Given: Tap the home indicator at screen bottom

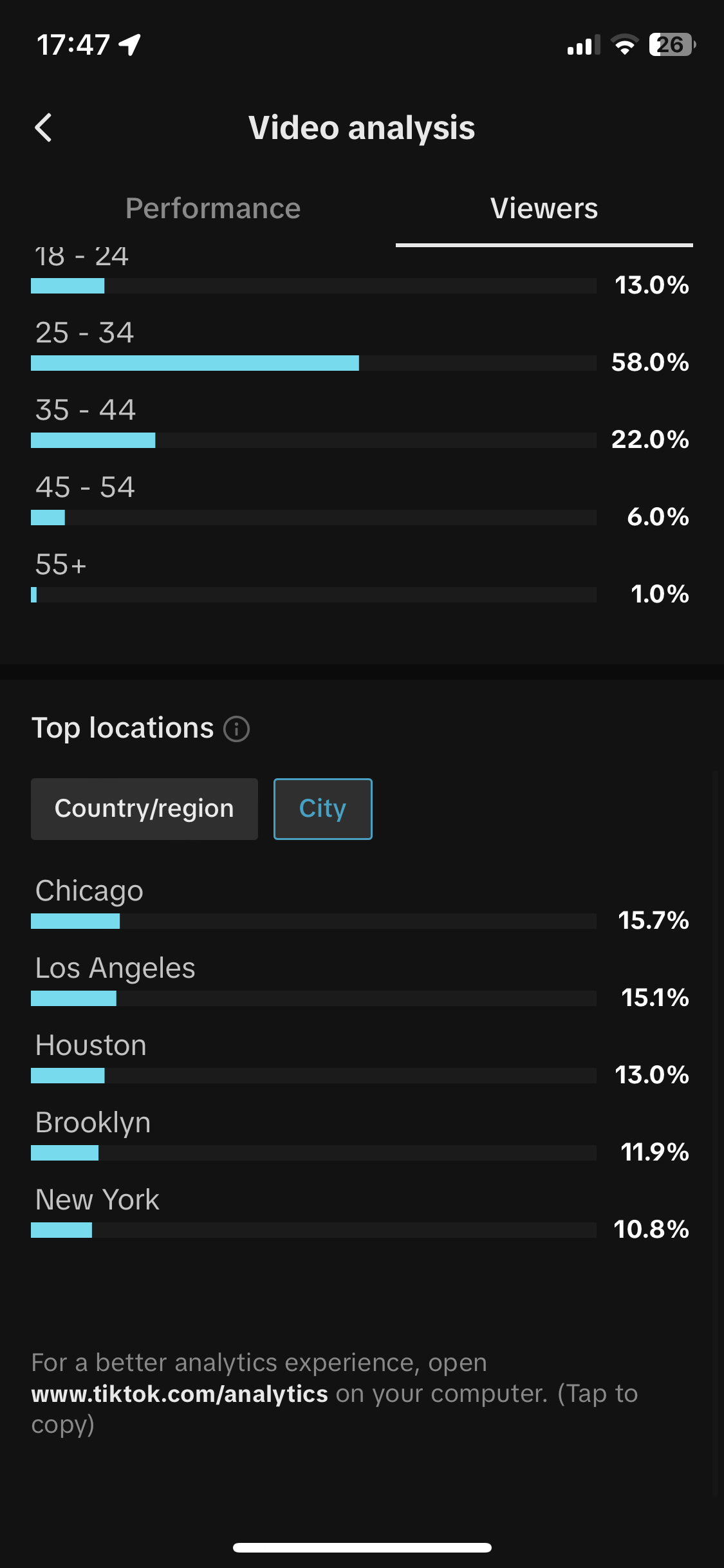Looking at the screenshot, I should (362, 1548).
